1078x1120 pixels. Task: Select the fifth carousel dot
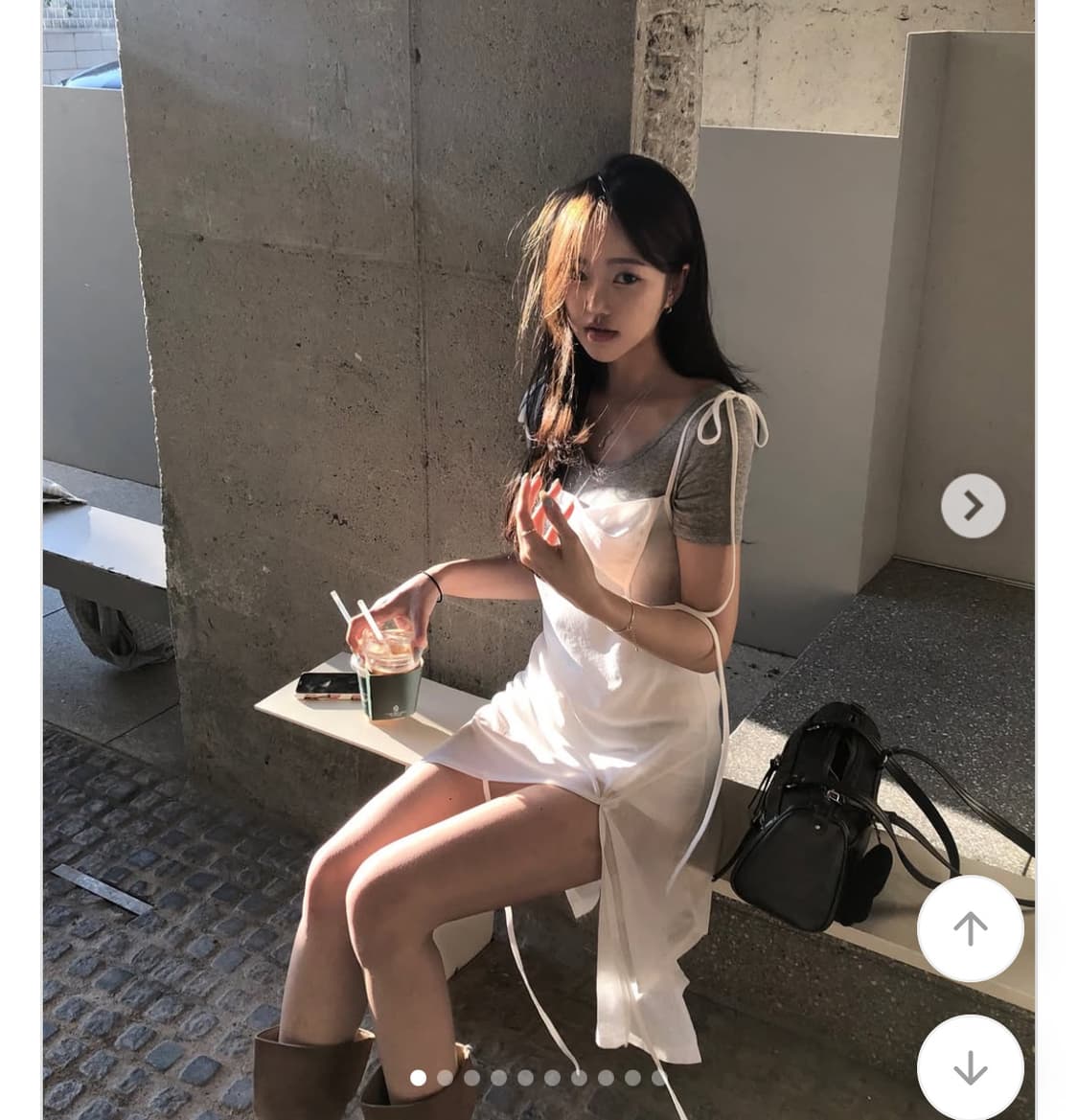click(x=526, y=1077)
